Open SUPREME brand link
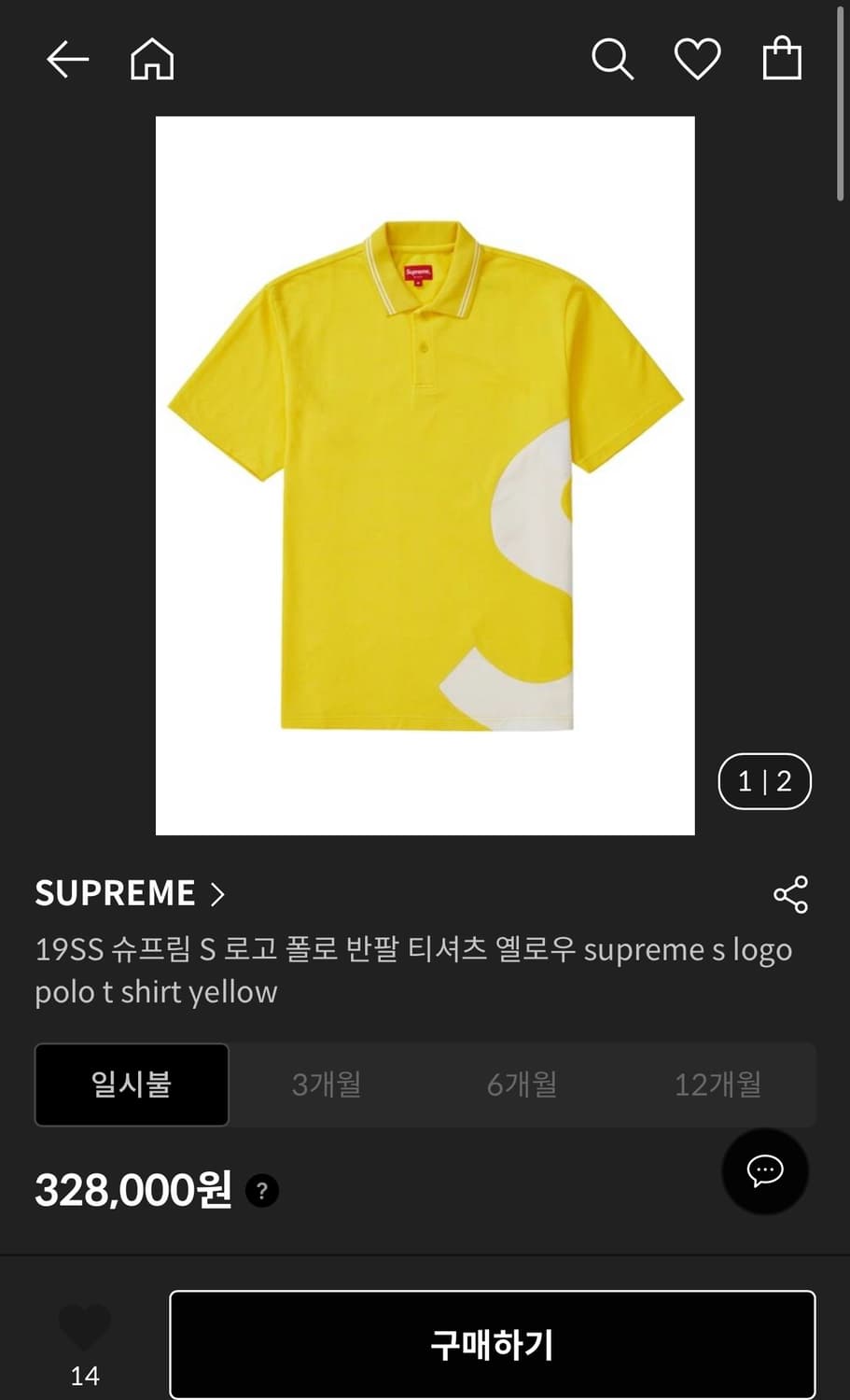The image size is (850, 1400). (x=115, y=893)
